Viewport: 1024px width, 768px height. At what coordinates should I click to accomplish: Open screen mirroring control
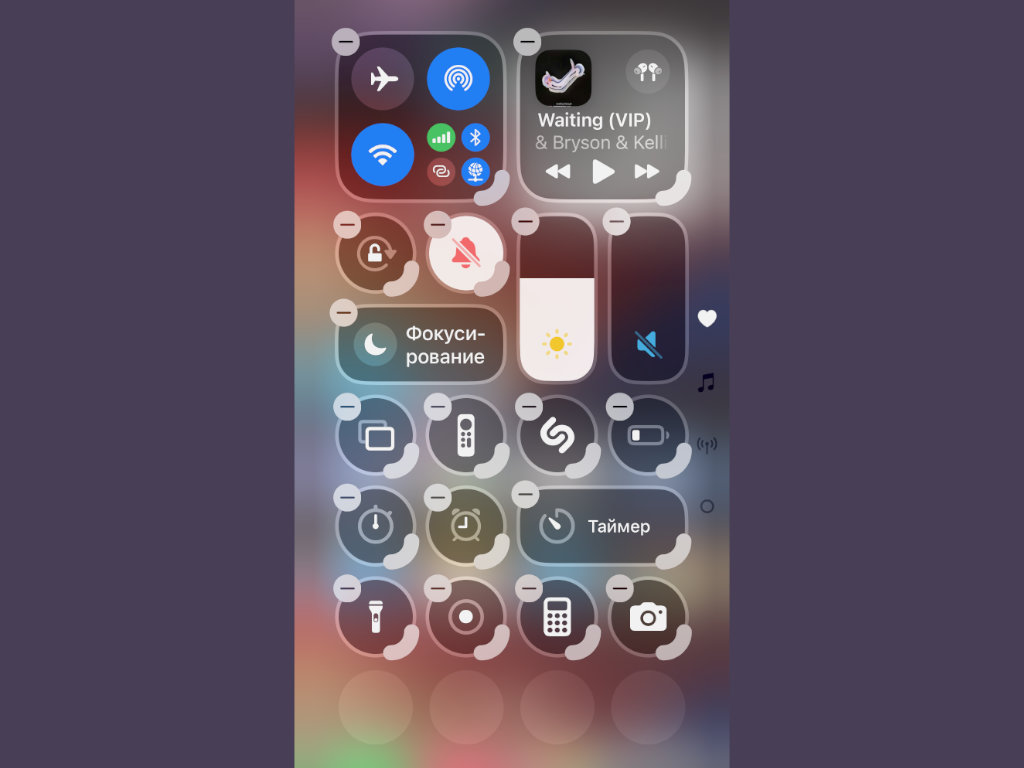pyautogui.click(x=376, y=435)
